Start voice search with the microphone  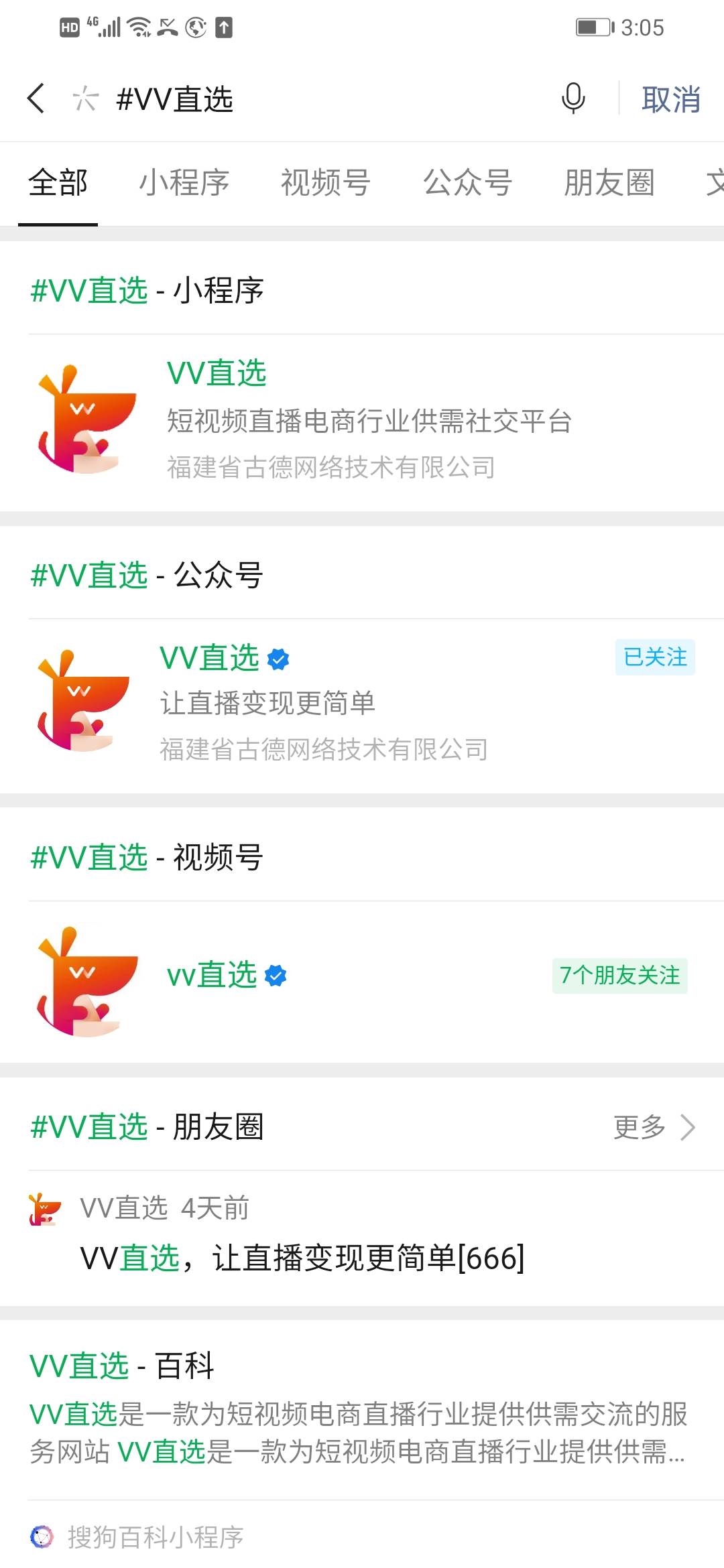573,99
